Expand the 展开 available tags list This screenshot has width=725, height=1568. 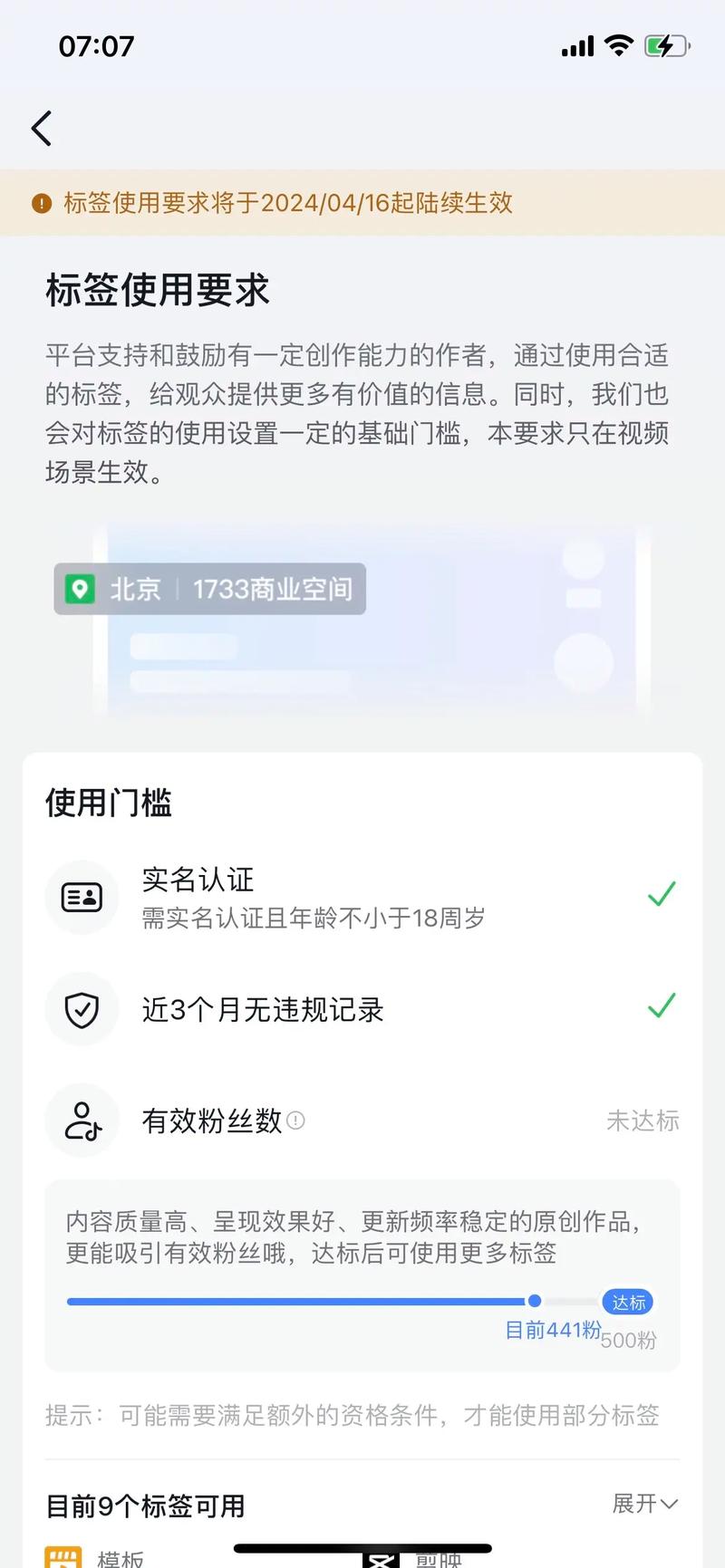point(643,1504)
